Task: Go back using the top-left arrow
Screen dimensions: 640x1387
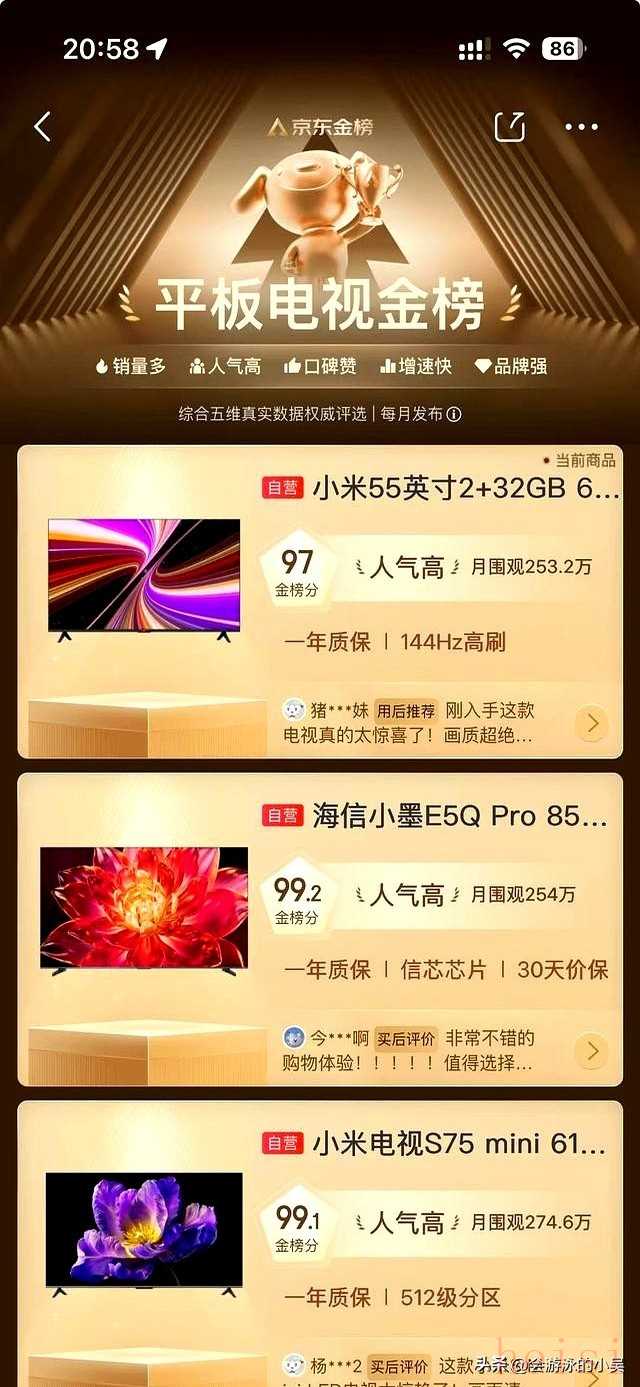Action: click(42, 127)
